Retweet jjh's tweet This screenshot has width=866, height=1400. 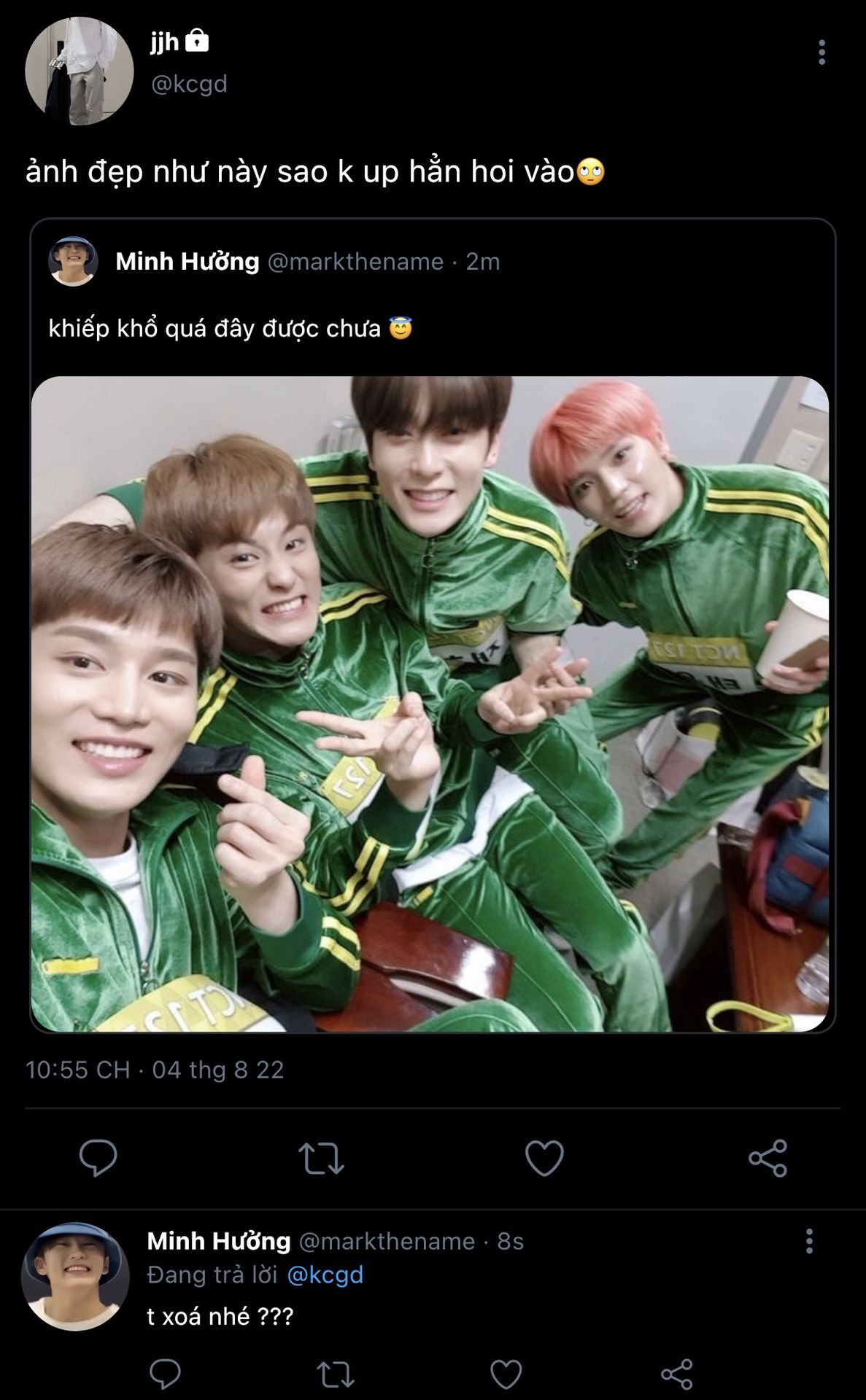(321, 1157)
